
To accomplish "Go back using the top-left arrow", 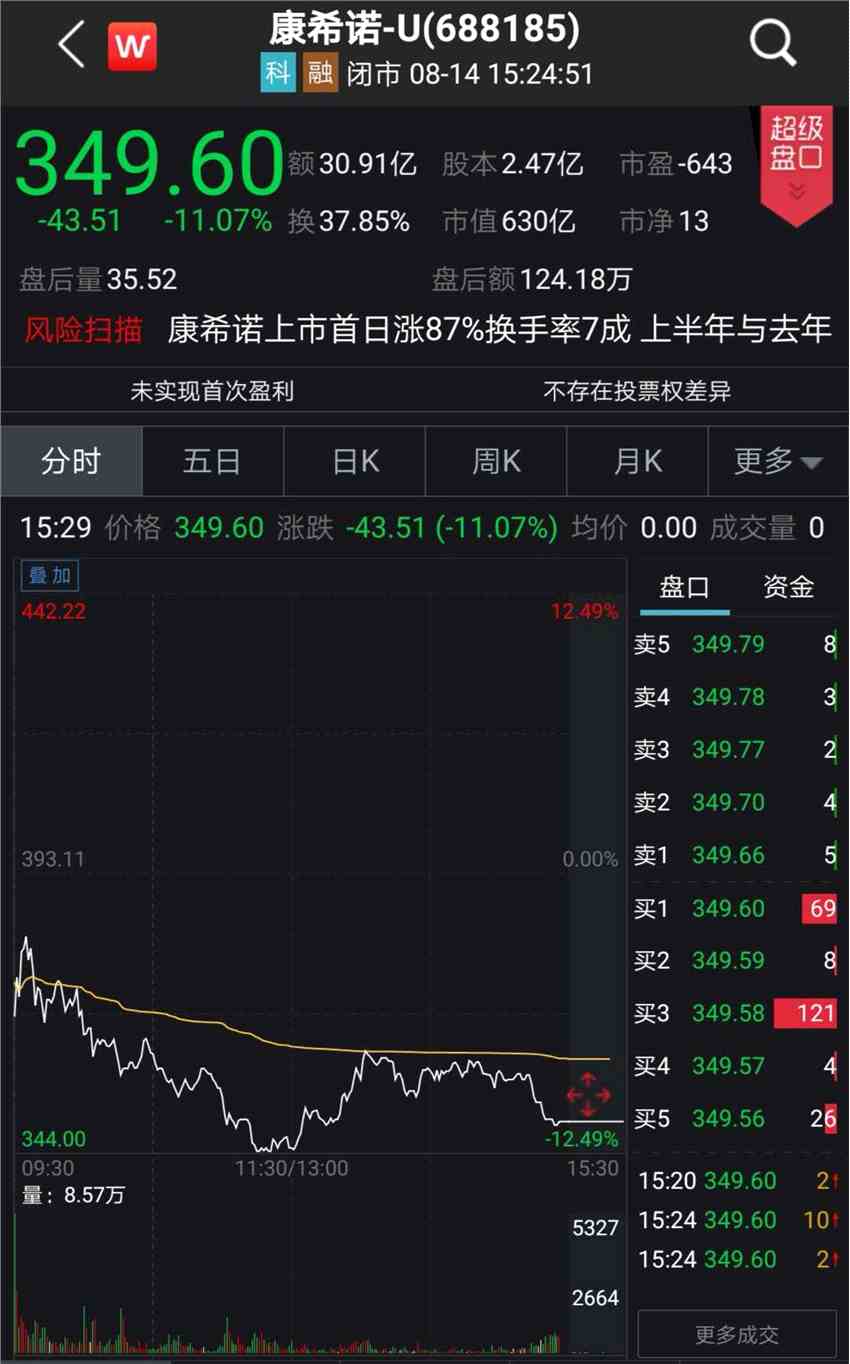I will (71, 45).
